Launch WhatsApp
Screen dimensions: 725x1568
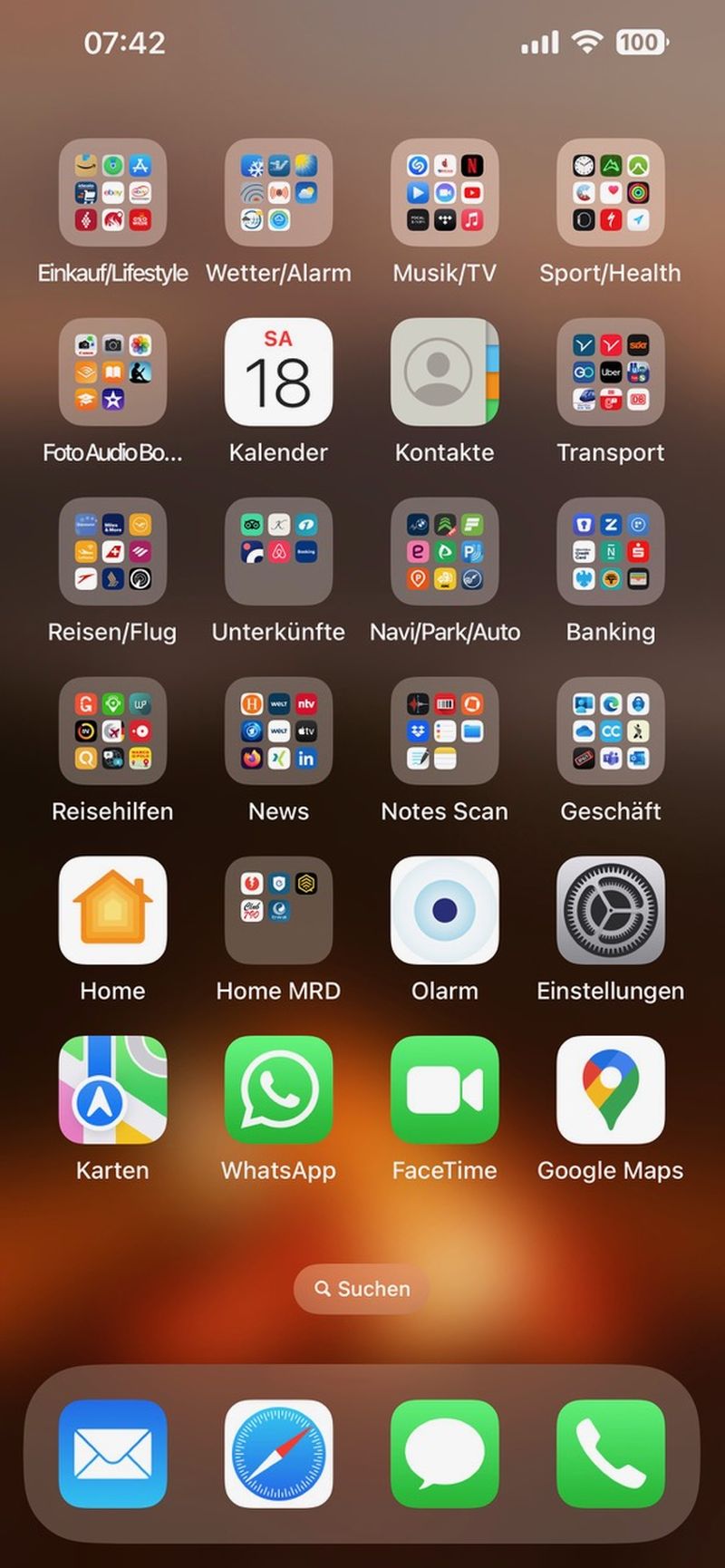(x=278, y=1089)
